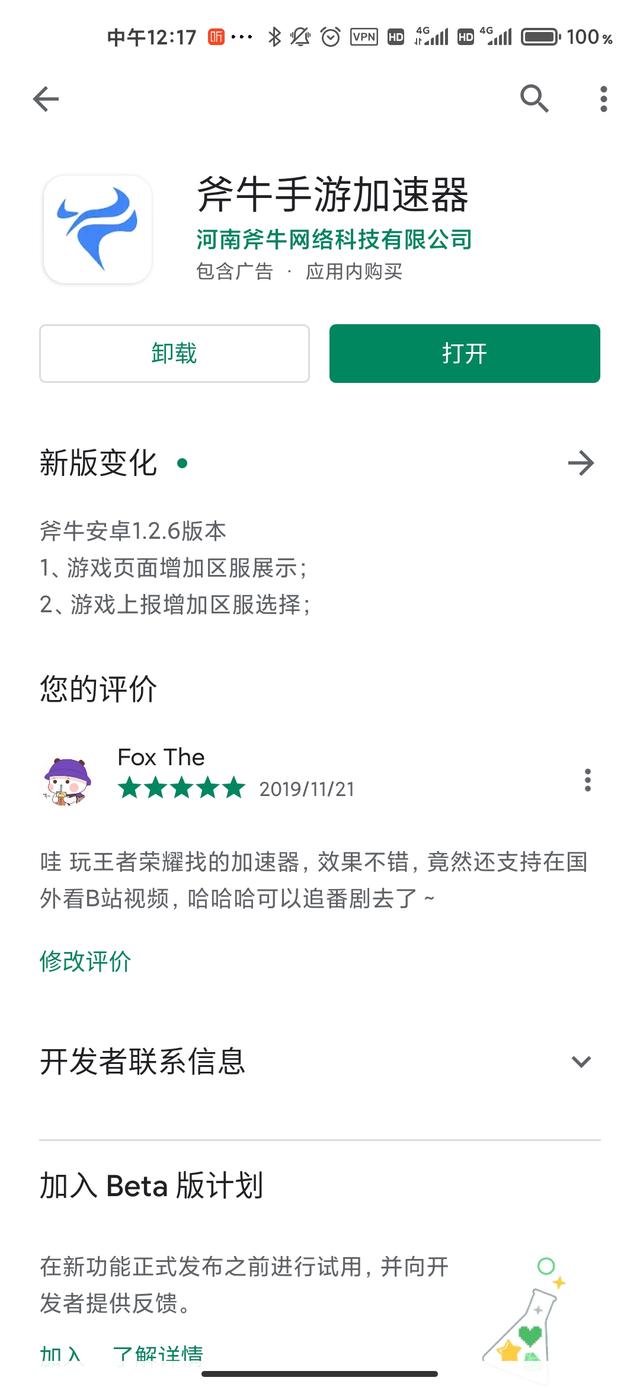Tap 打开 to launch the app
The width and height of the screenshot is (640, 1387).
pos(464,353)
